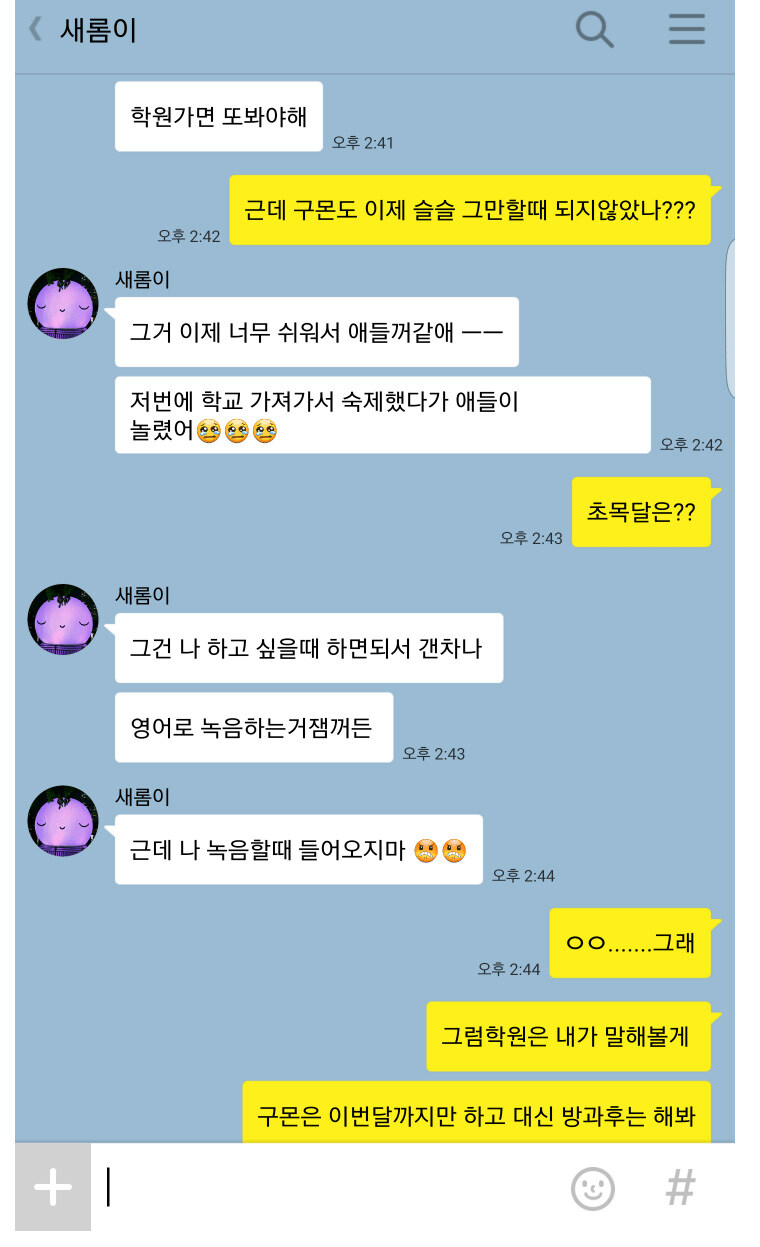Tap 새롬이's avatar beside '근데 나 녹음할때'
Image resolution: width=760 pixels, height=1247 pixels.
[x=63, y=820]
